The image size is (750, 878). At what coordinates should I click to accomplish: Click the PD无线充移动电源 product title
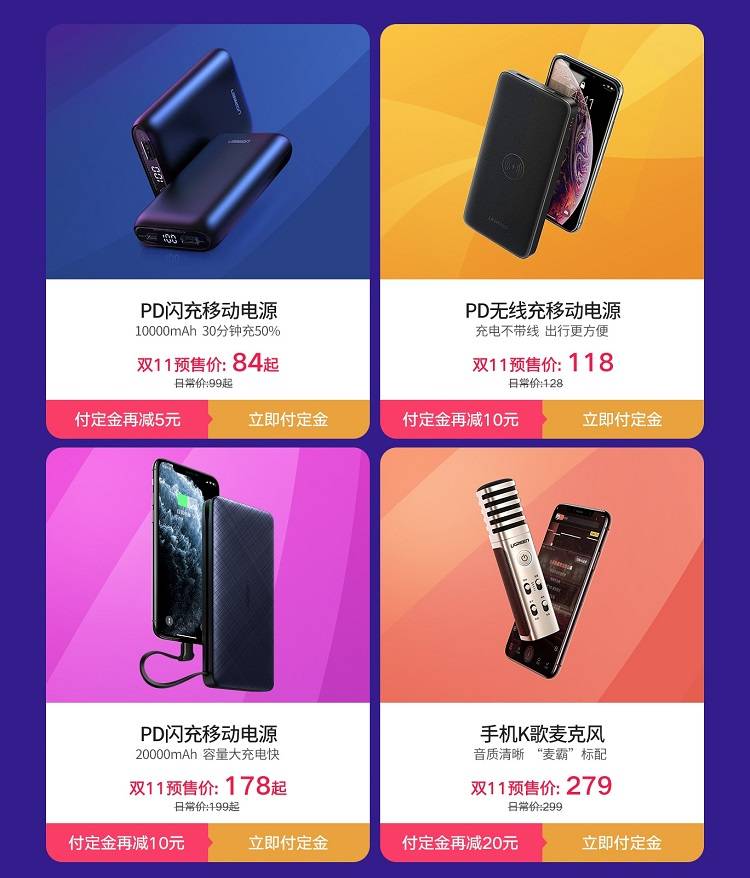pos(545,309)
